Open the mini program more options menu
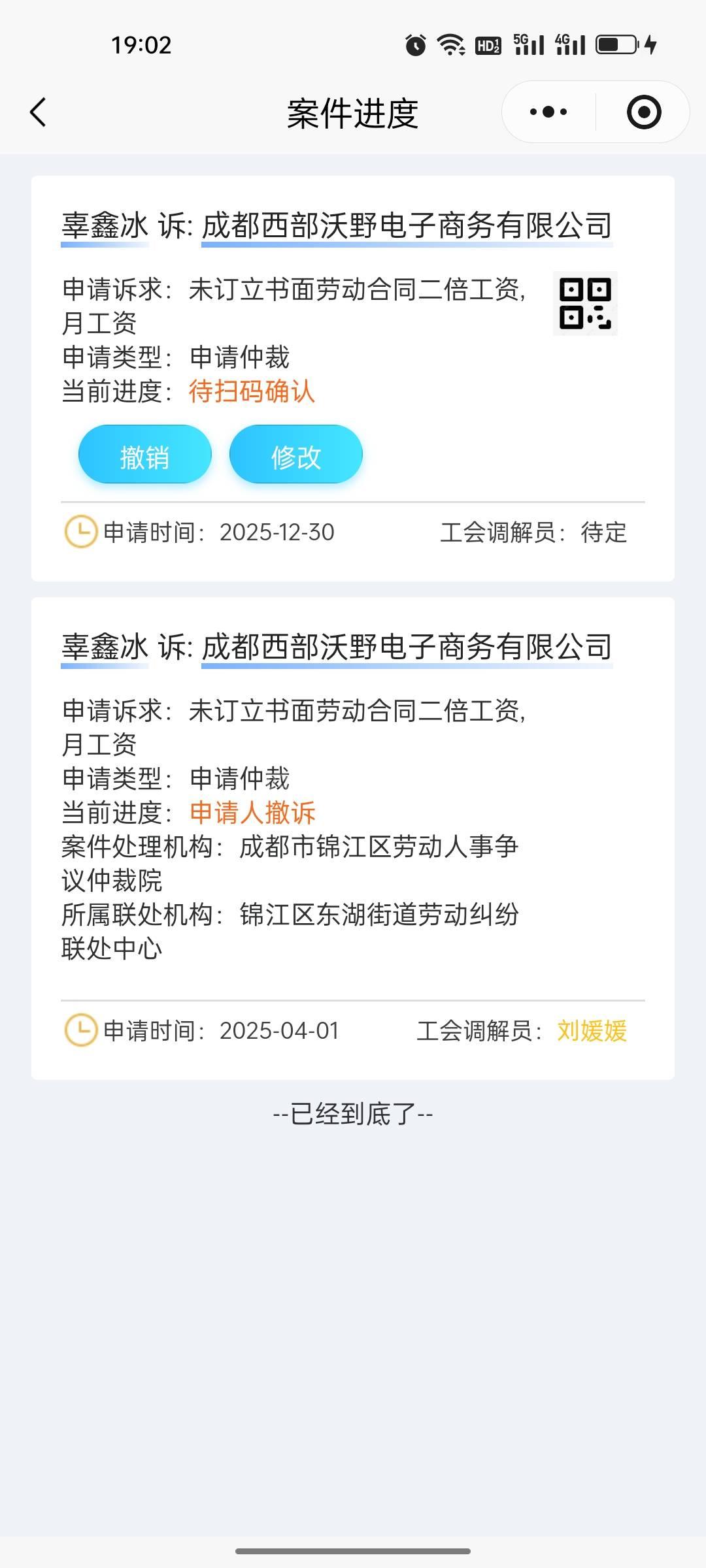The image size is (706, 1568). click(x=548, y=112)
